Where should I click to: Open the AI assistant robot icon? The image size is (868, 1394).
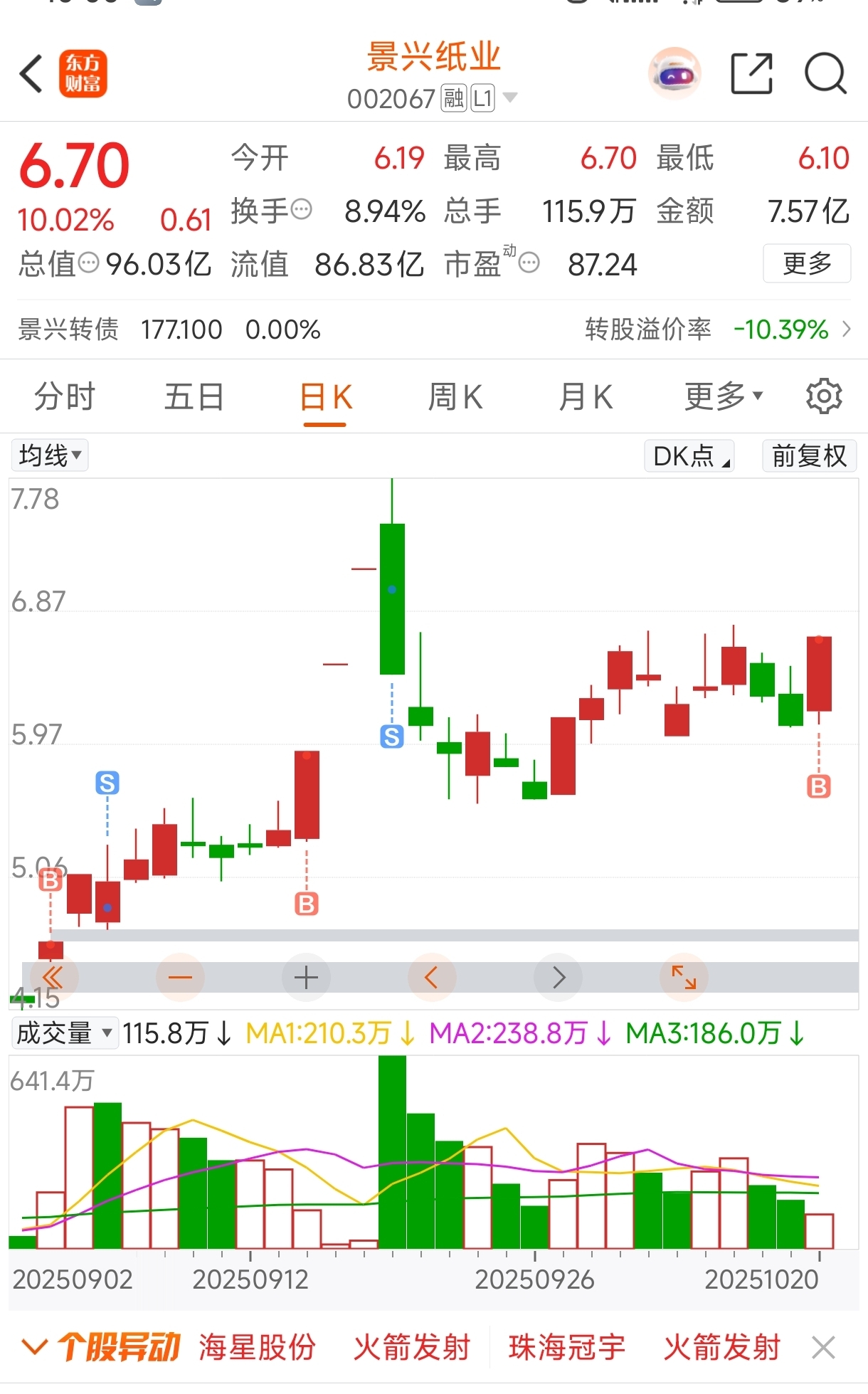[x=674, y=73]
